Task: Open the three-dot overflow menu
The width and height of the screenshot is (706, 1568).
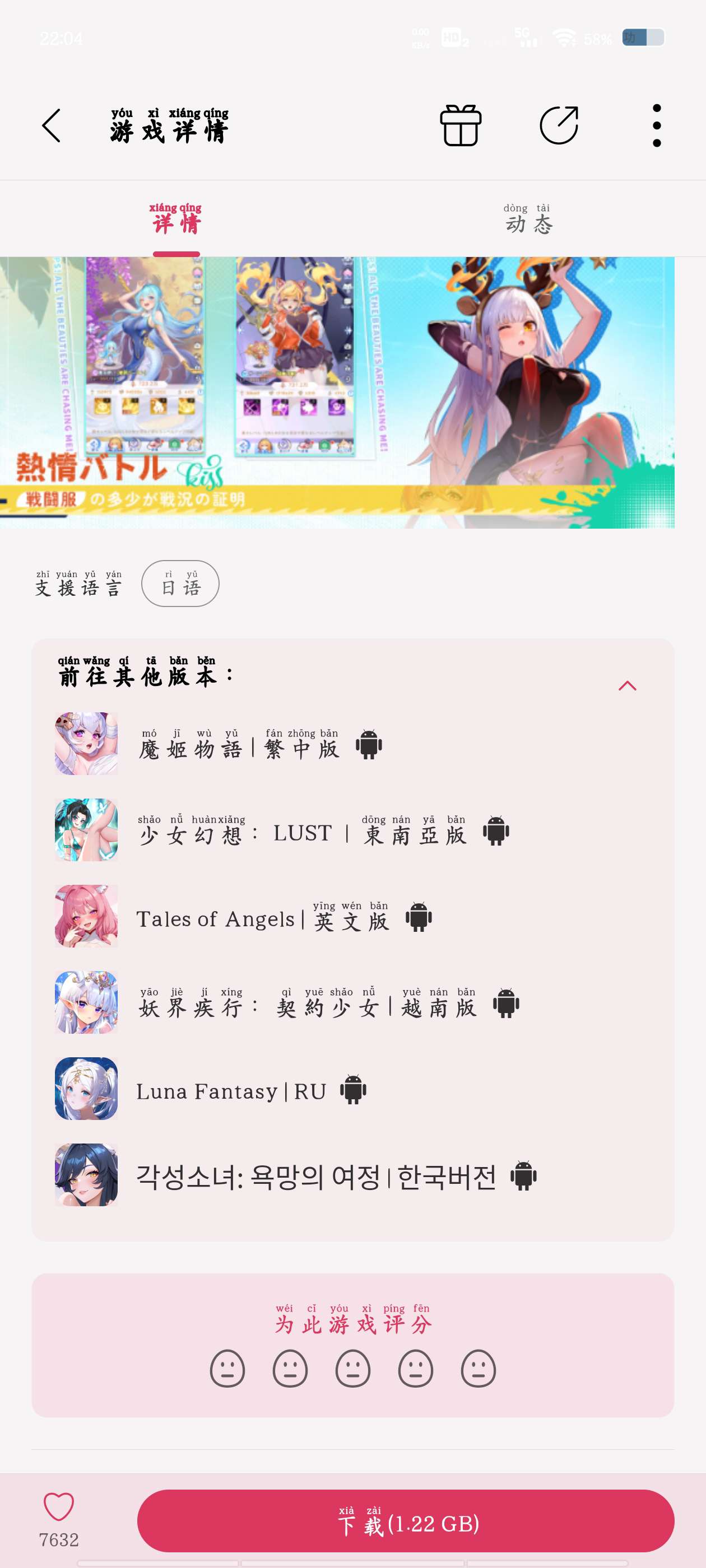Action: pos(656,126)
